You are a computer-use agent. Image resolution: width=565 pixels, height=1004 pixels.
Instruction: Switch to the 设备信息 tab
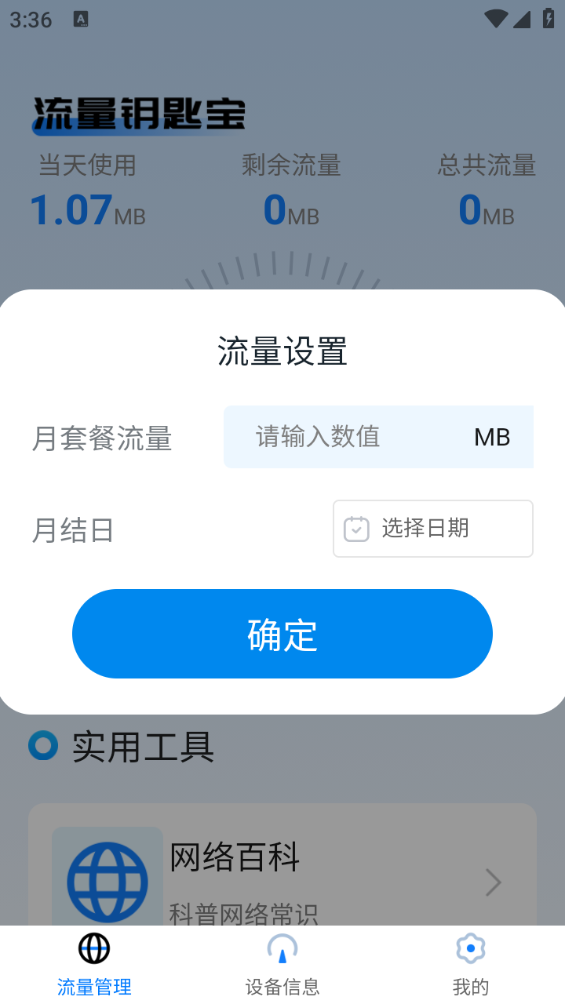pyautogui.click(x=282, y=965)
